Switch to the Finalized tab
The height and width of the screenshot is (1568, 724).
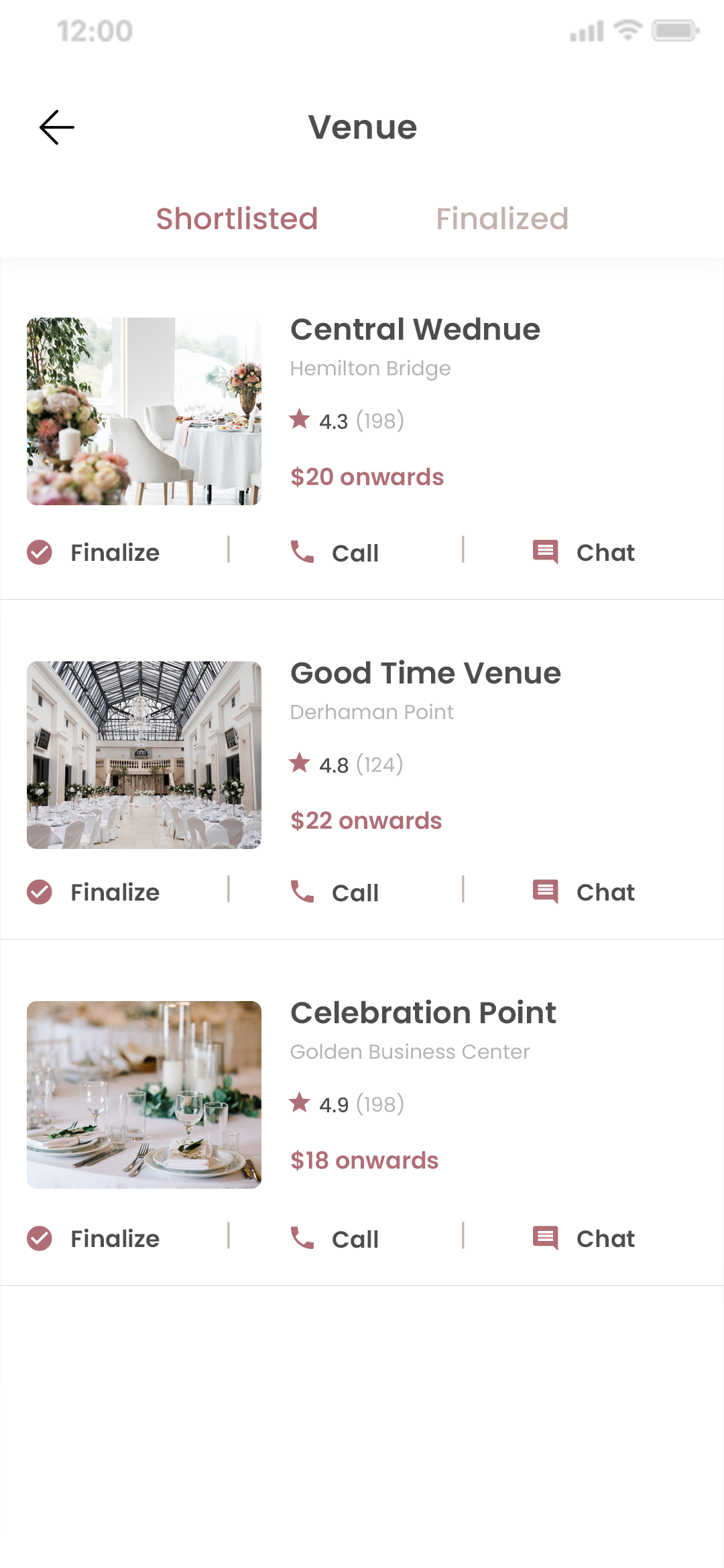coord(502,218)
